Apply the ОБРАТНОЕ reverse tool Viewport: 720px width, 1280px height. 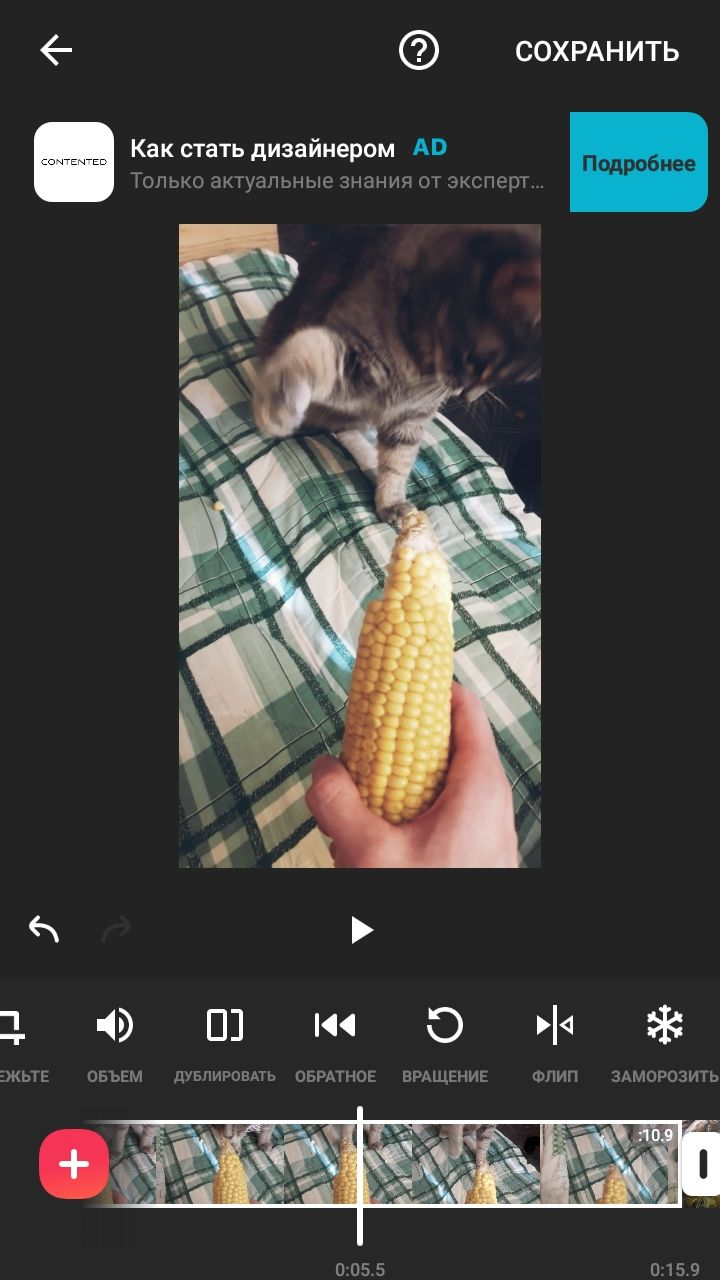(x=335, y=1044)
